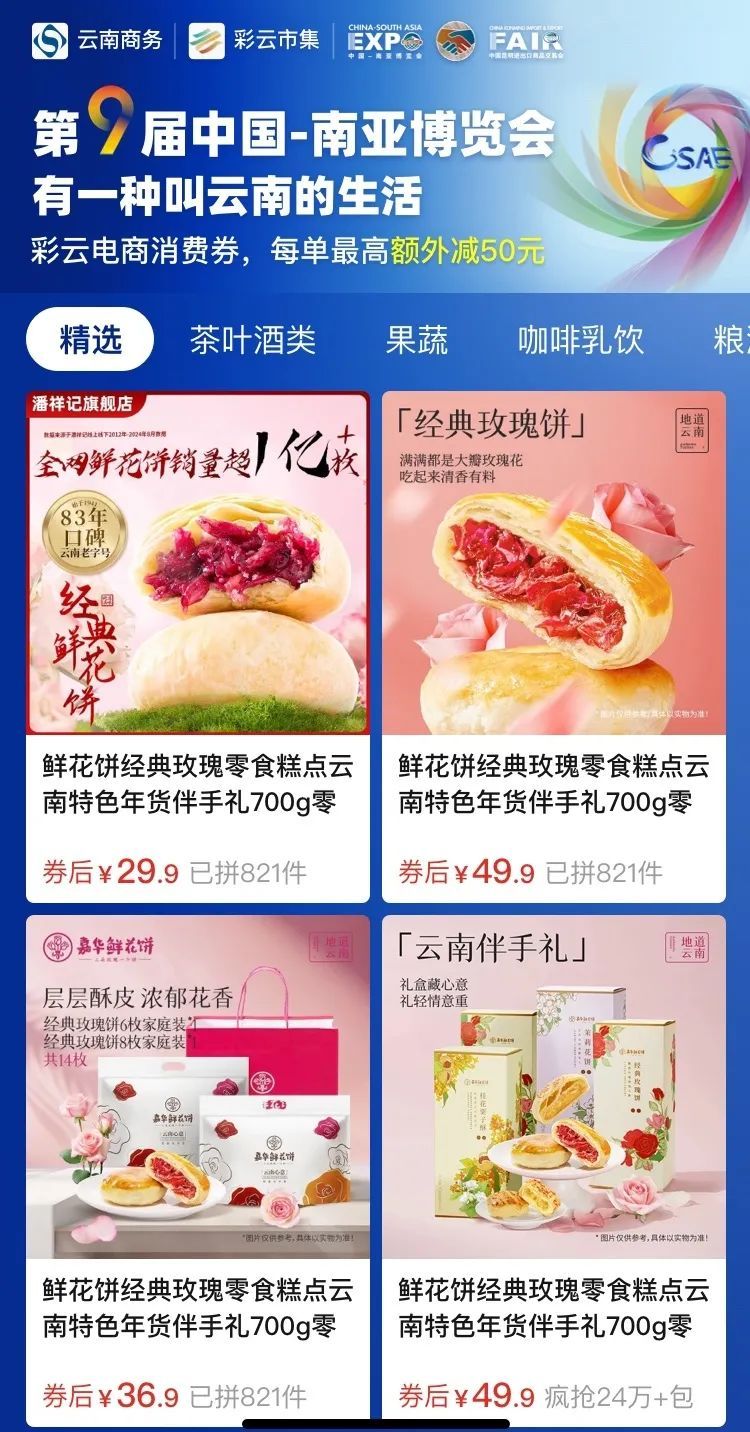Select the 精选 tab
750x1432 pixels.
(x=90, y=340)
